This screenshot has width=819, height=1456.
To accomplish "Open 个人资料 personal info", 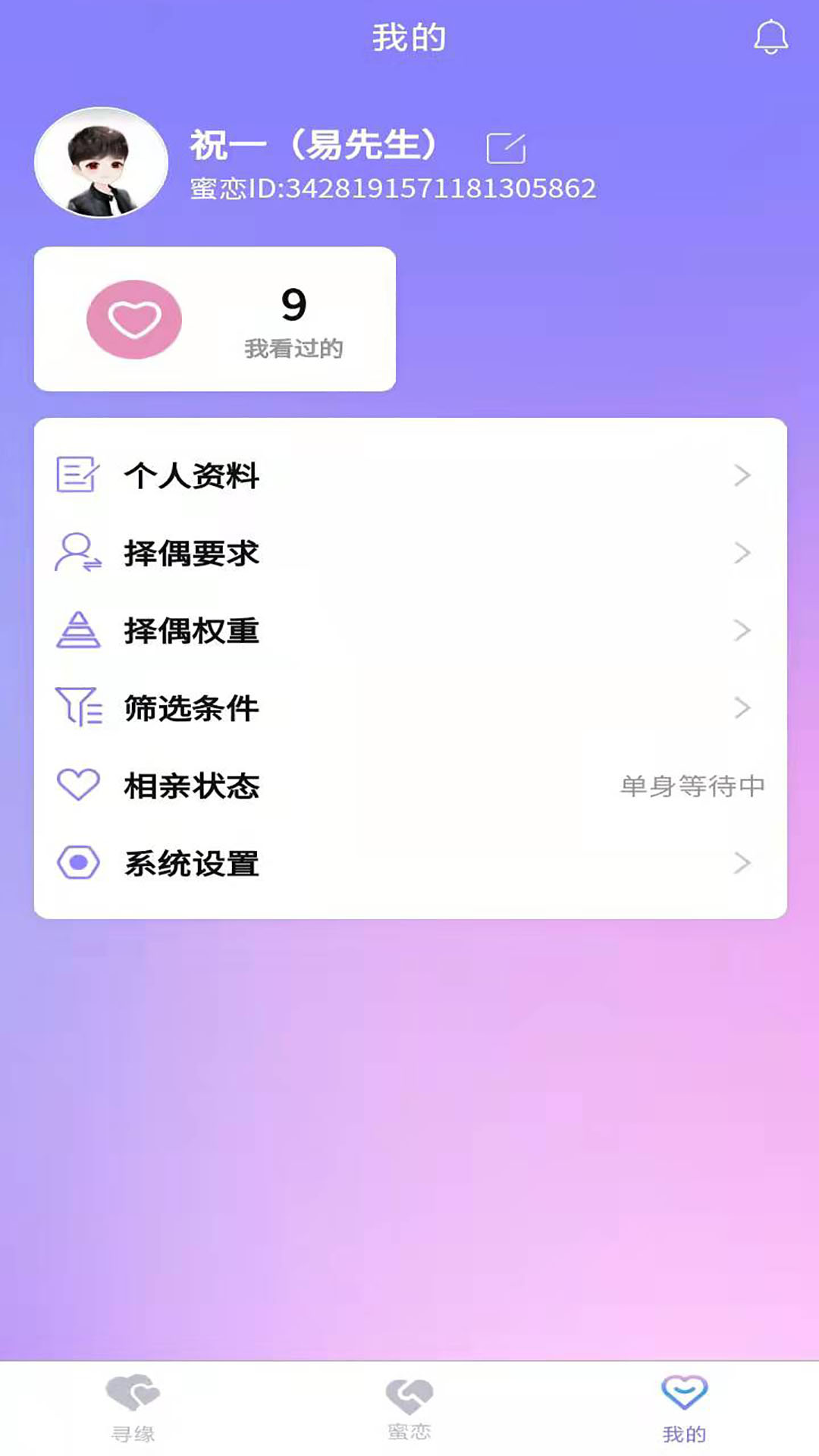I will tap(409, 476).
